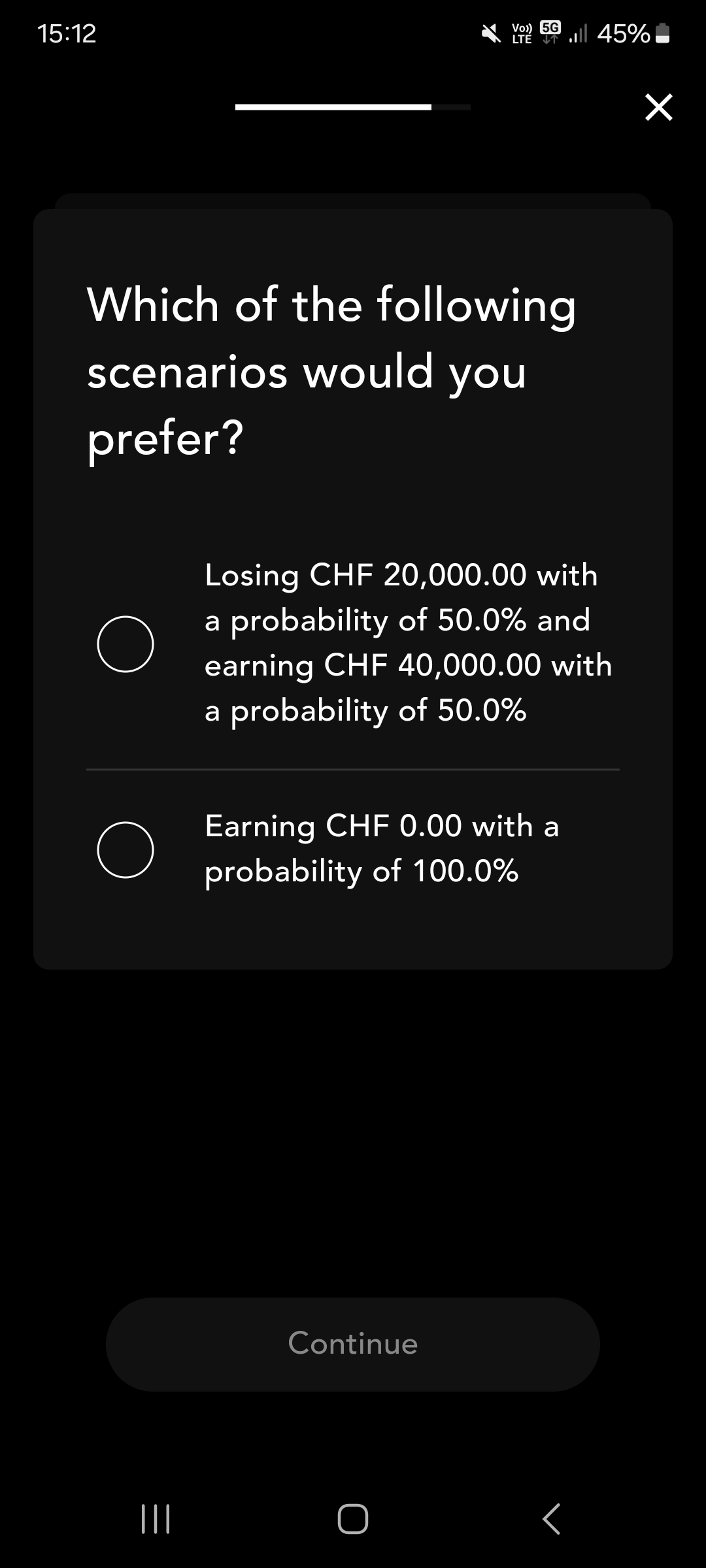Tap the Continue button

353,1344
